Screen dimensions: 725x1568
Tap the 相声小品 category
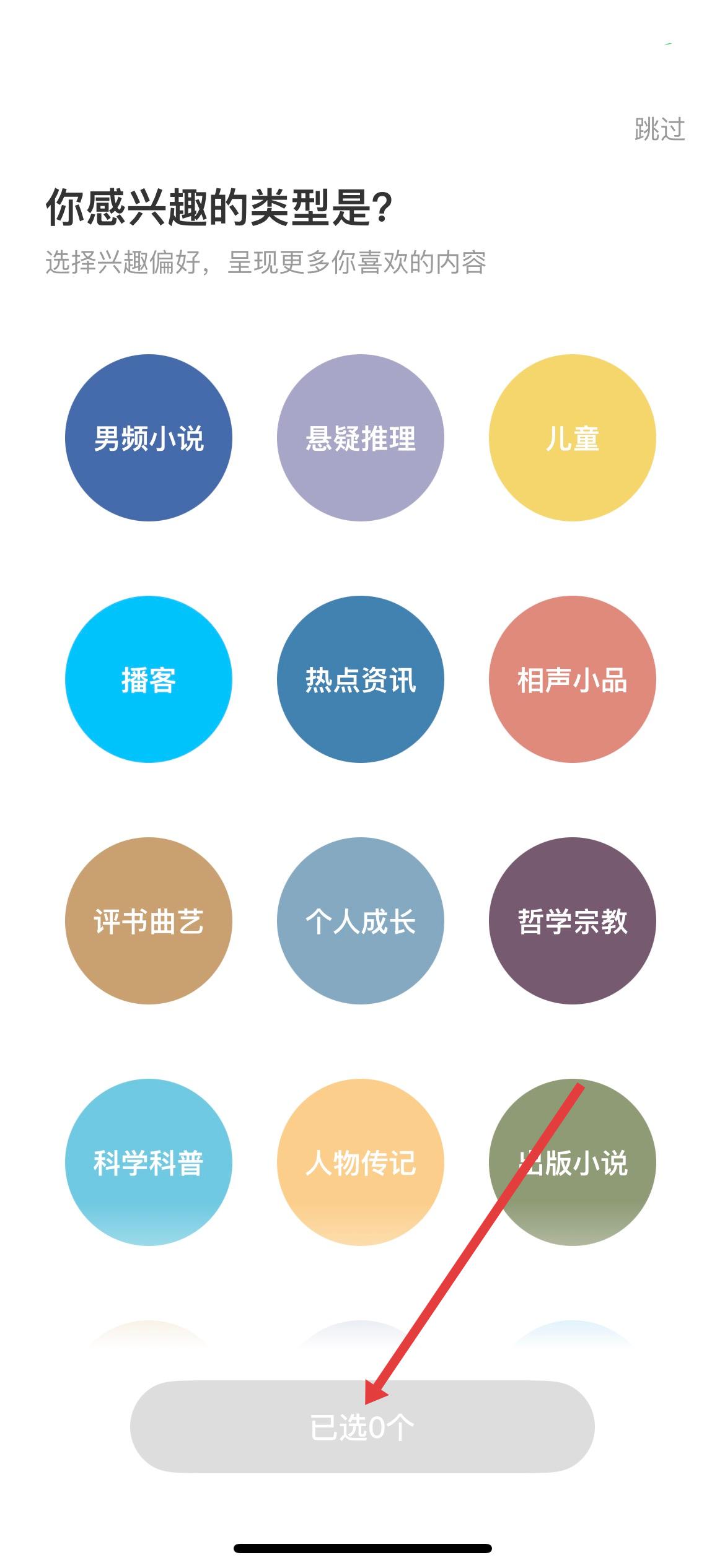[572, 679]
